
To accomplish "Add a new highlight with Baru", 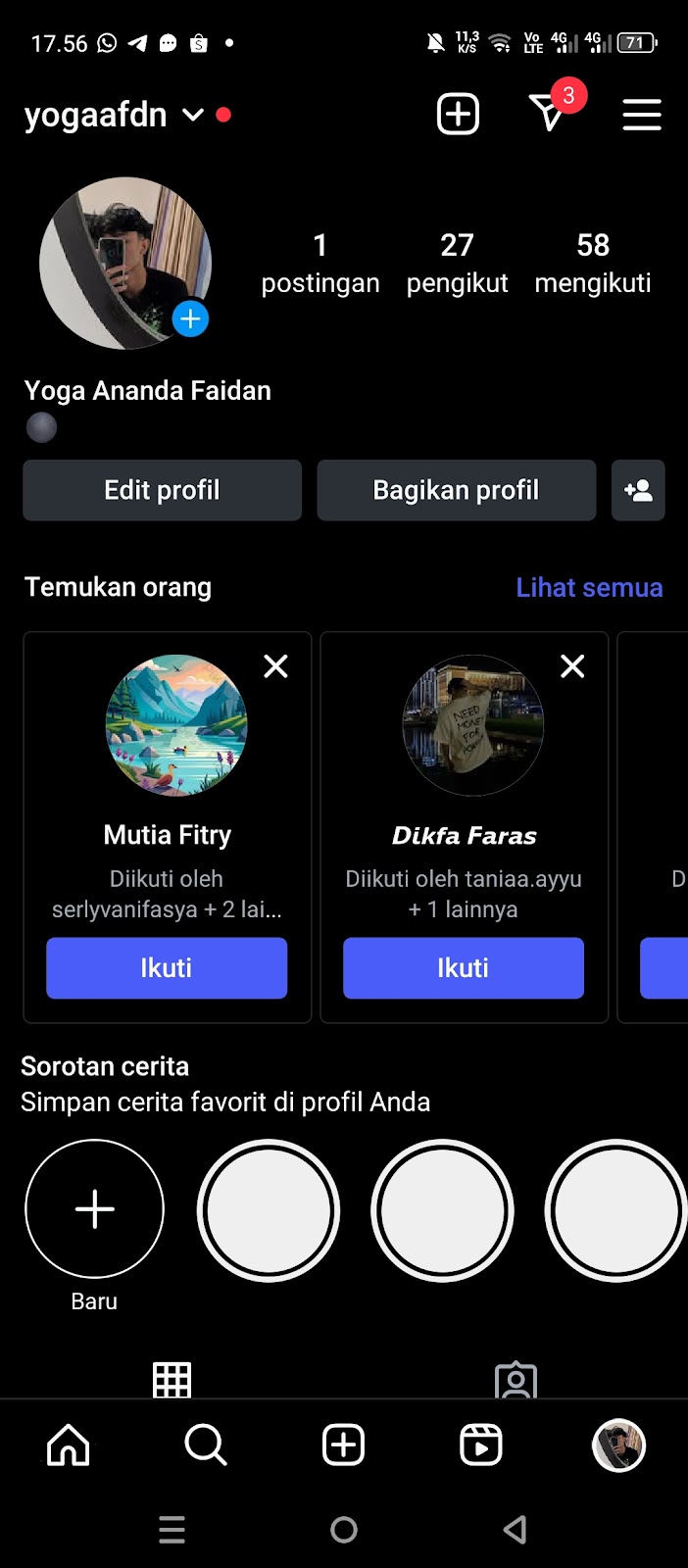I will (94, 1209).
